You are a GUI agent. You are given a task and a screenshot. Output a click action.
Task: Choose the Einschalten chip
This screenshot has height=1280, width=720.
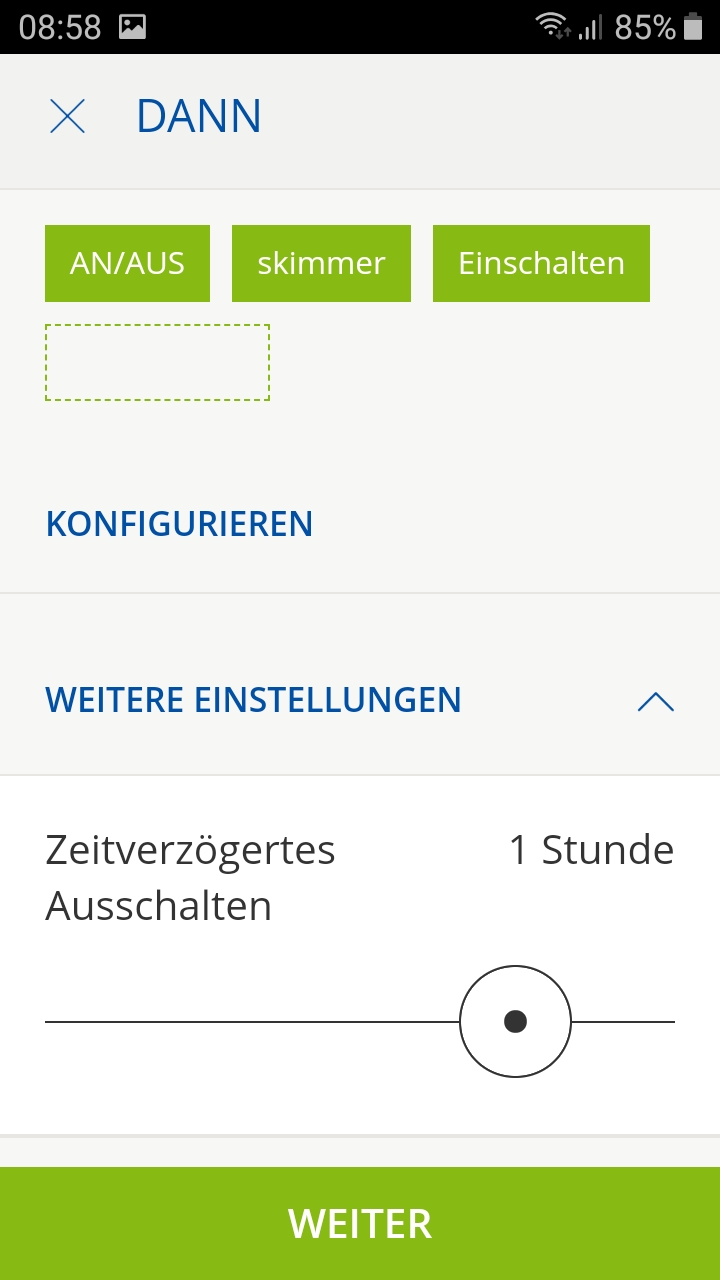coord(541,263)
